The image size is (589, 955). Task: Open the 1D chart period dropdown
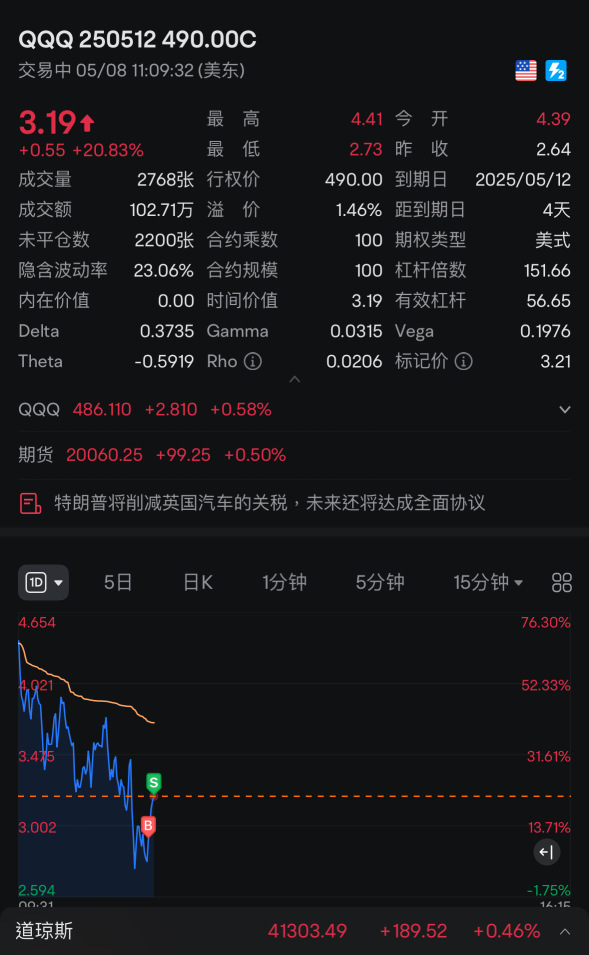point(43,582)
